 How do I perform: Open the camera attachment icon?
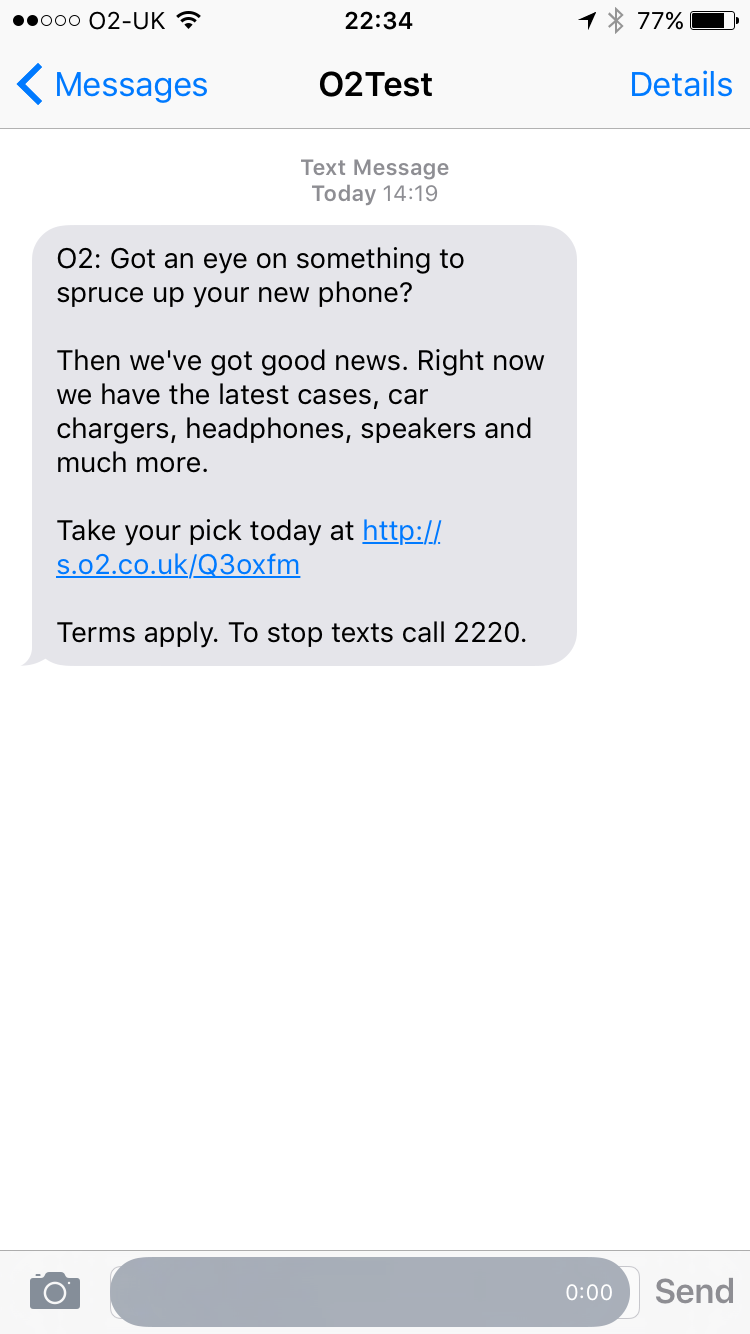[55, 1291]
